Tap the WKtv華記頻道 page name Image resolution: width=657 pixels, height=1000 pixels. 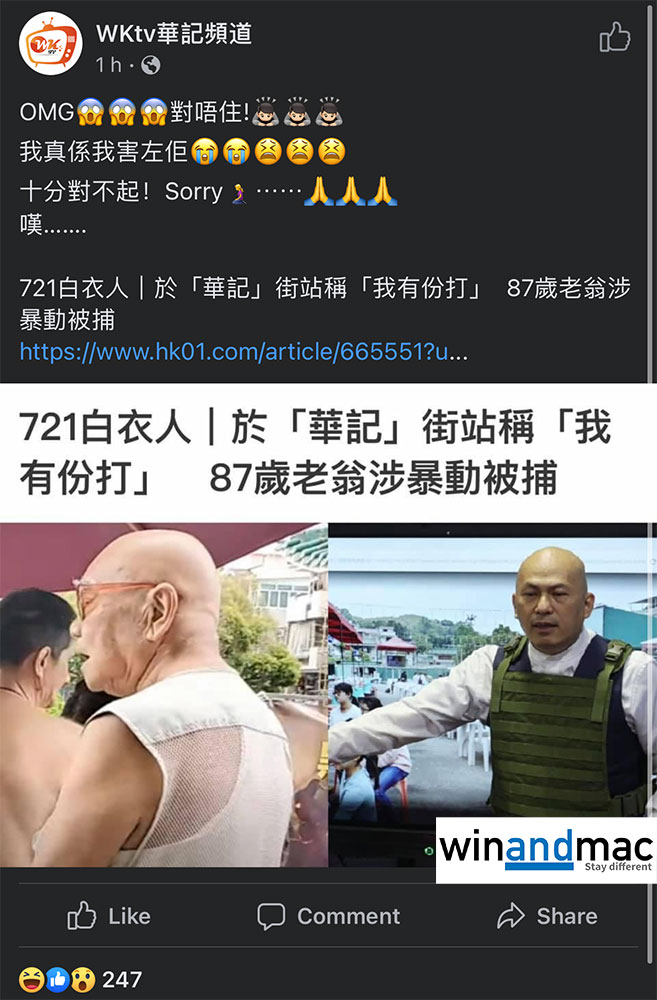pos(174,34)
